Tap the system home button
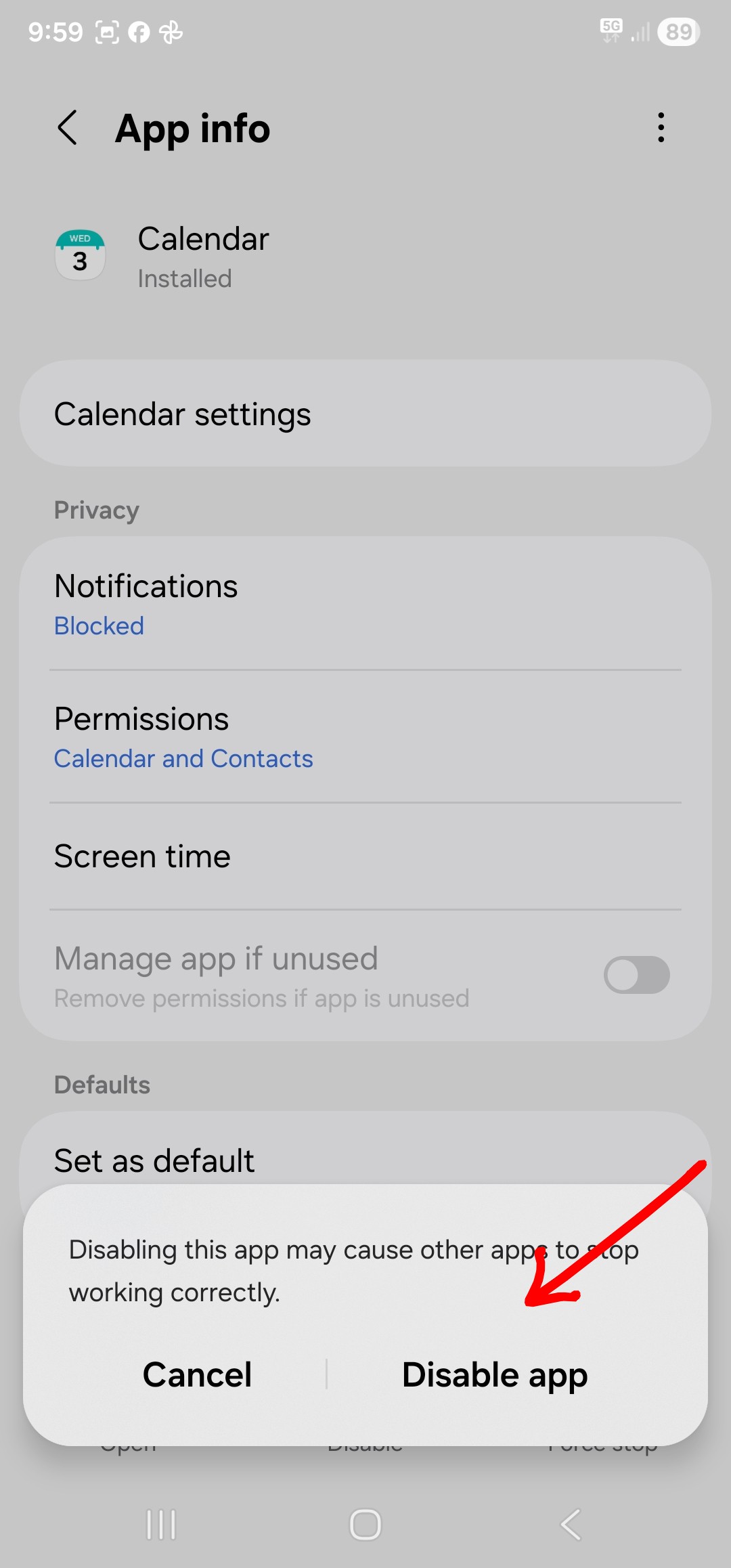The height and width of the screenshot is (1568, 731). (365, 1525)
